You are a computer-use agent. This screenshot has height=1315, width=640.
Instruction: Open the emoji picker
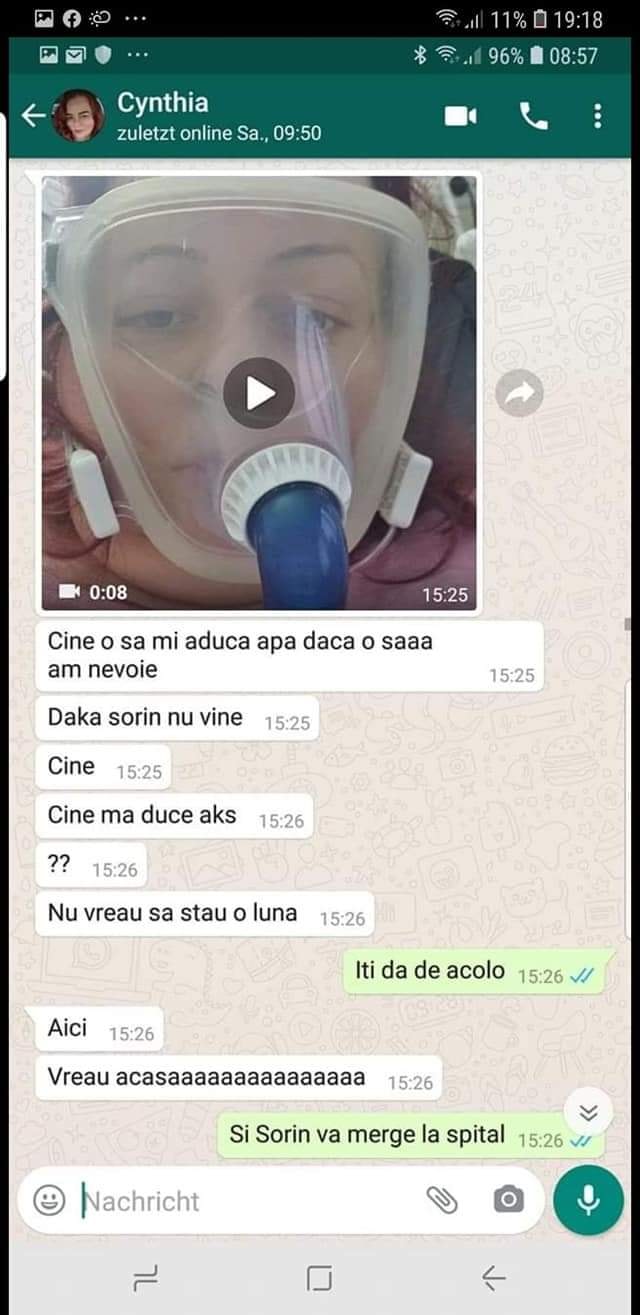tap(49, 1200)
